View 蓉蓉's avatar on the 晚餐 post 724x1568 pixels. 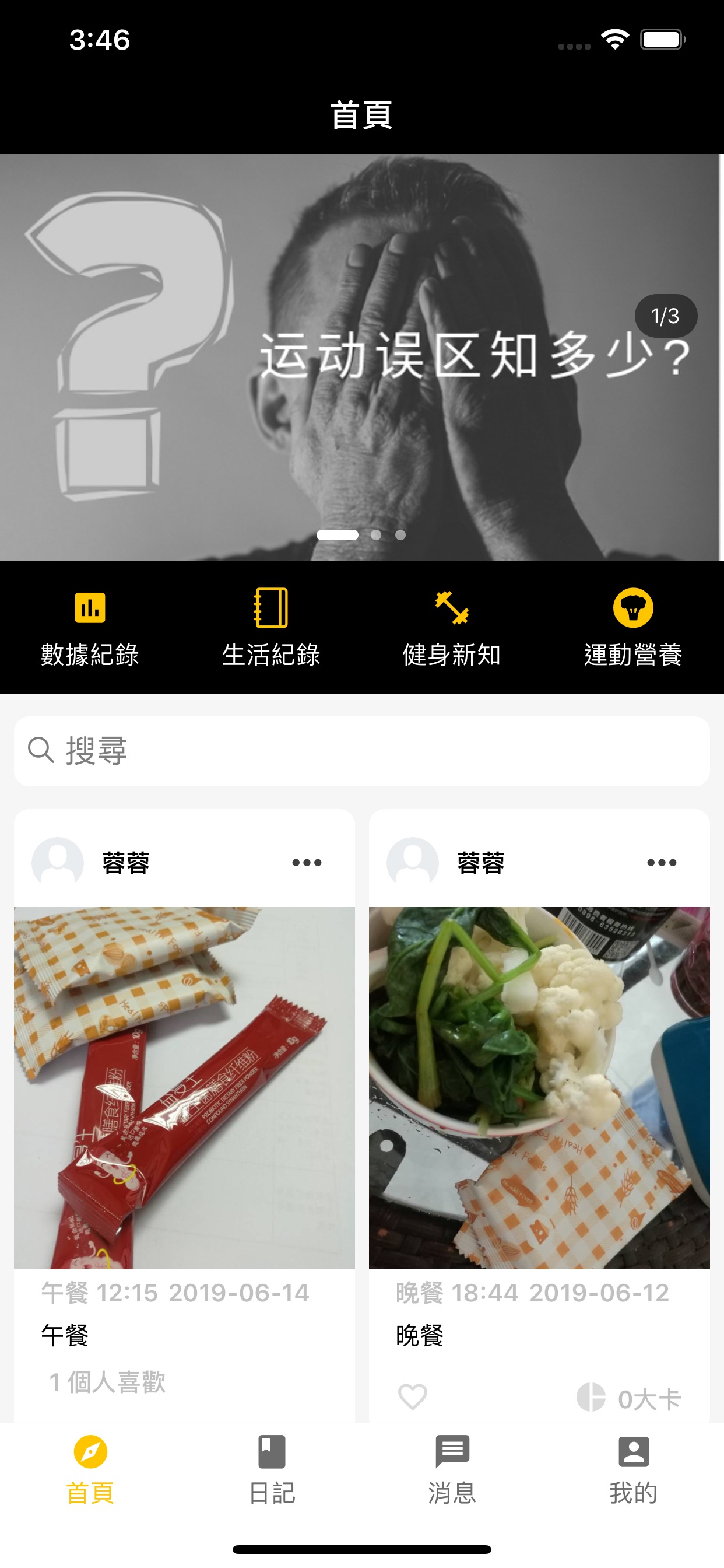point(413,863)
